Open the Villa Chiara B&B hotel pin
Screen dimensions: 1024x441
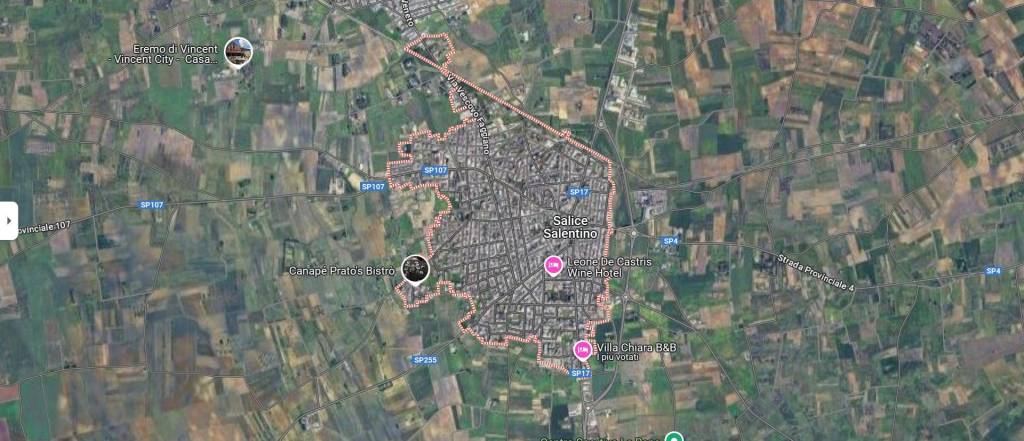pos(582,348)
